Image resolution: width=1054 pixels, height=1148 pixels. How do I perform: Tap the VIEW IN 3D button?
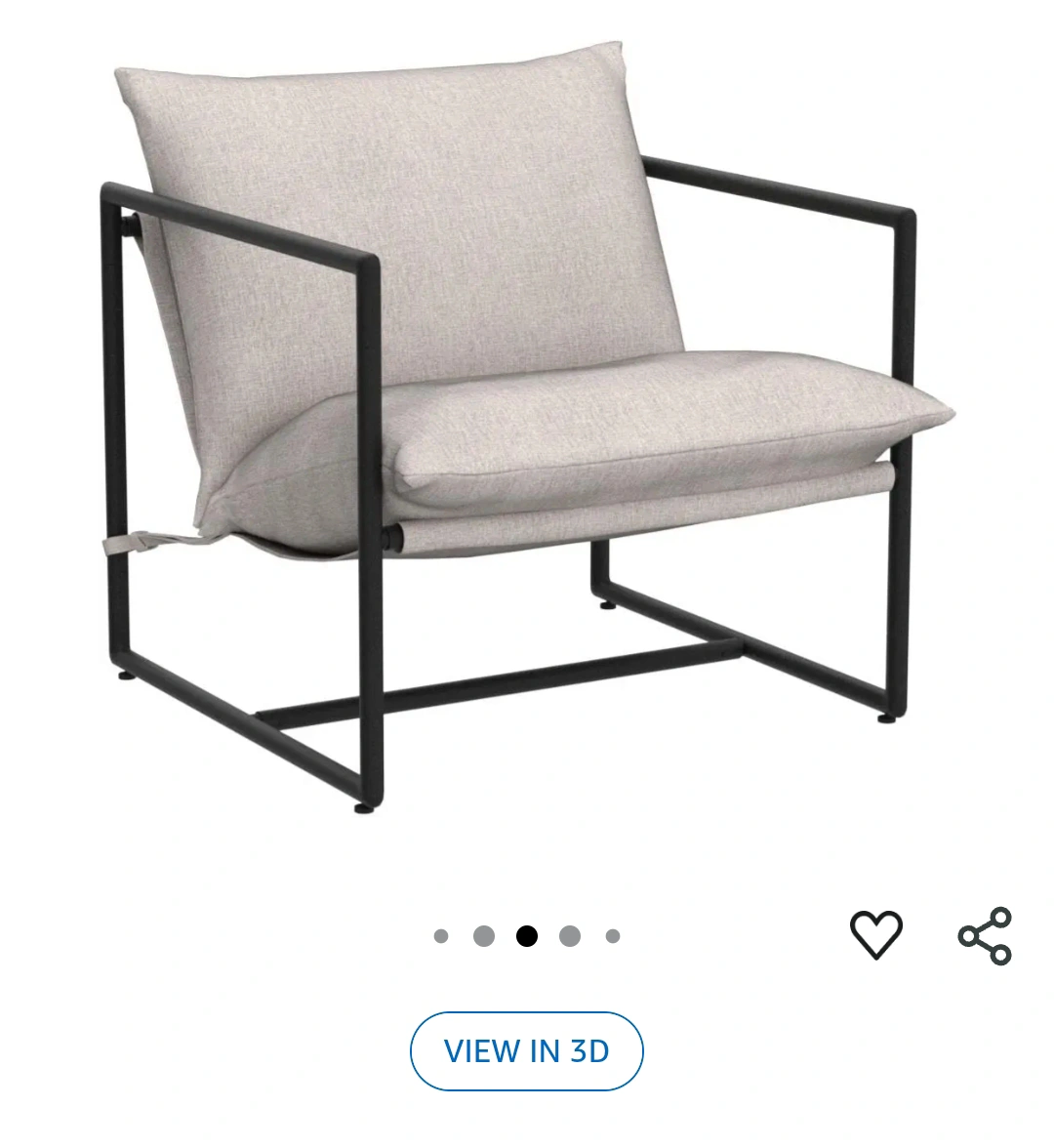[526, 1051]
